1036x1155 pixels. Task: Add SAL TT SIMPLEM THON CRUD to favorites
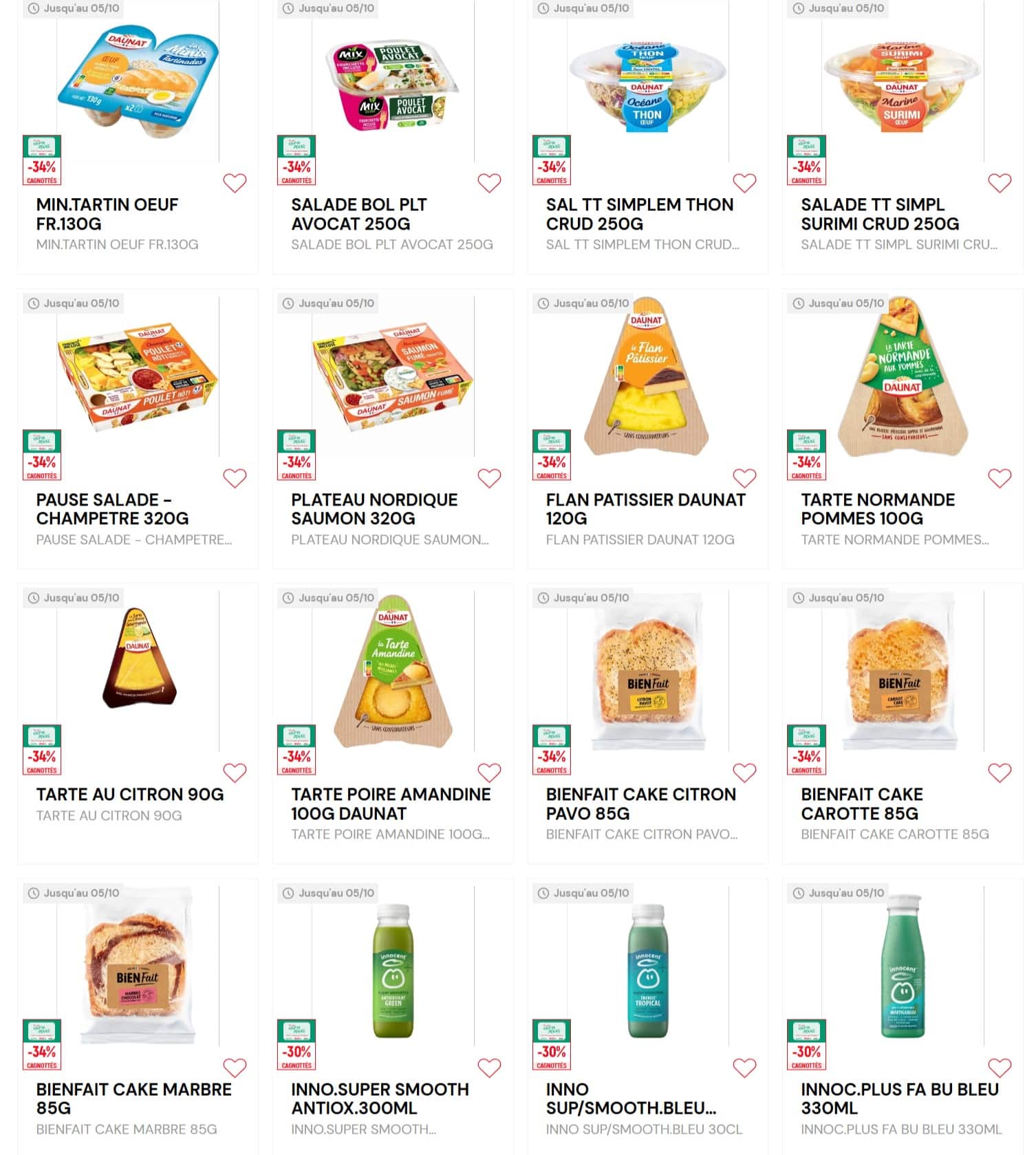(x=744, y=183)
